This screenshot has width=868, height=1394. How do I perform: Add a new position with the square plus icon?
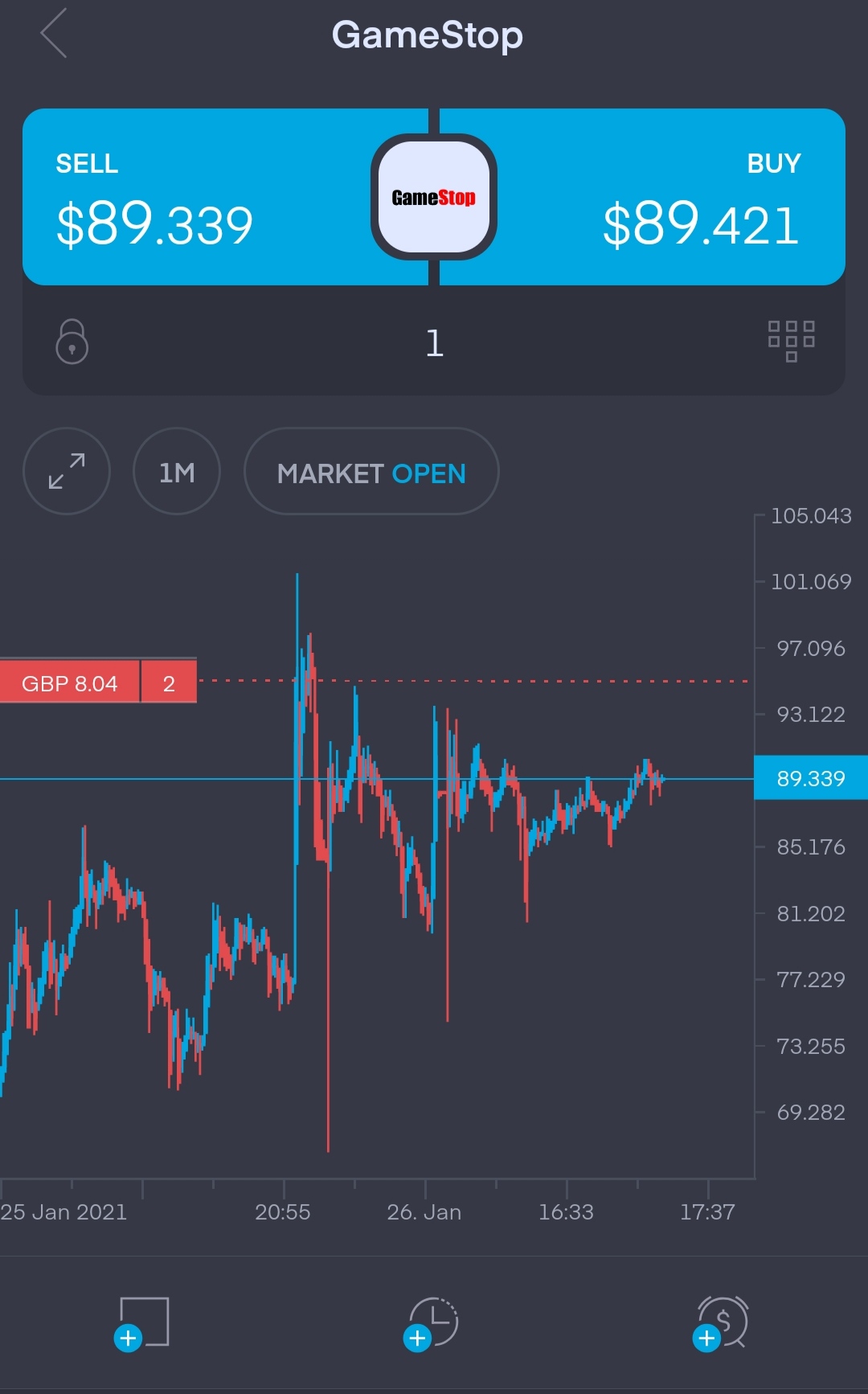[x=142, y=1323]
